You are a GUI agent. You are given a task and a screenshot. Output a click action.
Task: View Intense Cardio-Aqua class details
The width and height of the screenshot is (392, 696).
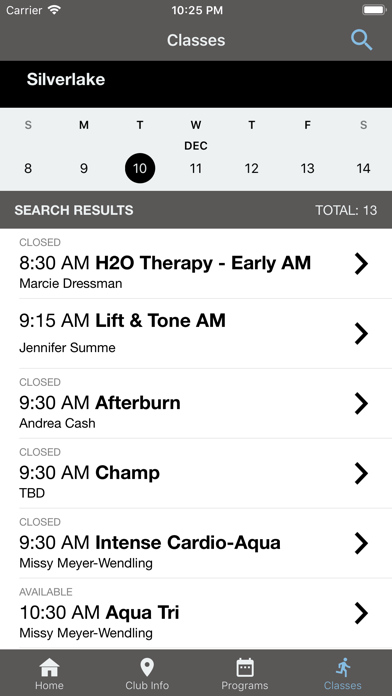[196, 543]
